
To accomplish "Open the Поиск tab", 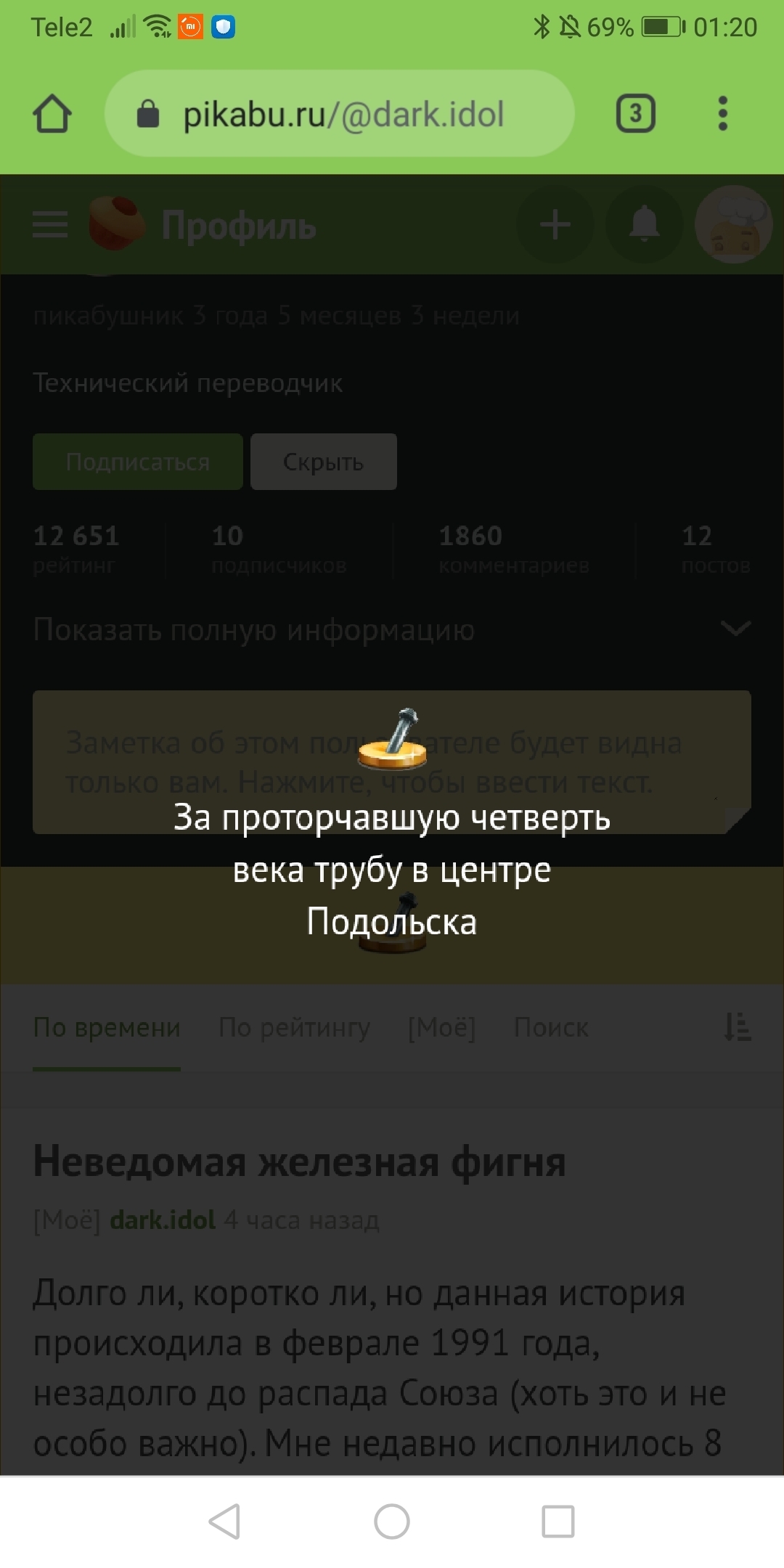I will coord(551,1027).
